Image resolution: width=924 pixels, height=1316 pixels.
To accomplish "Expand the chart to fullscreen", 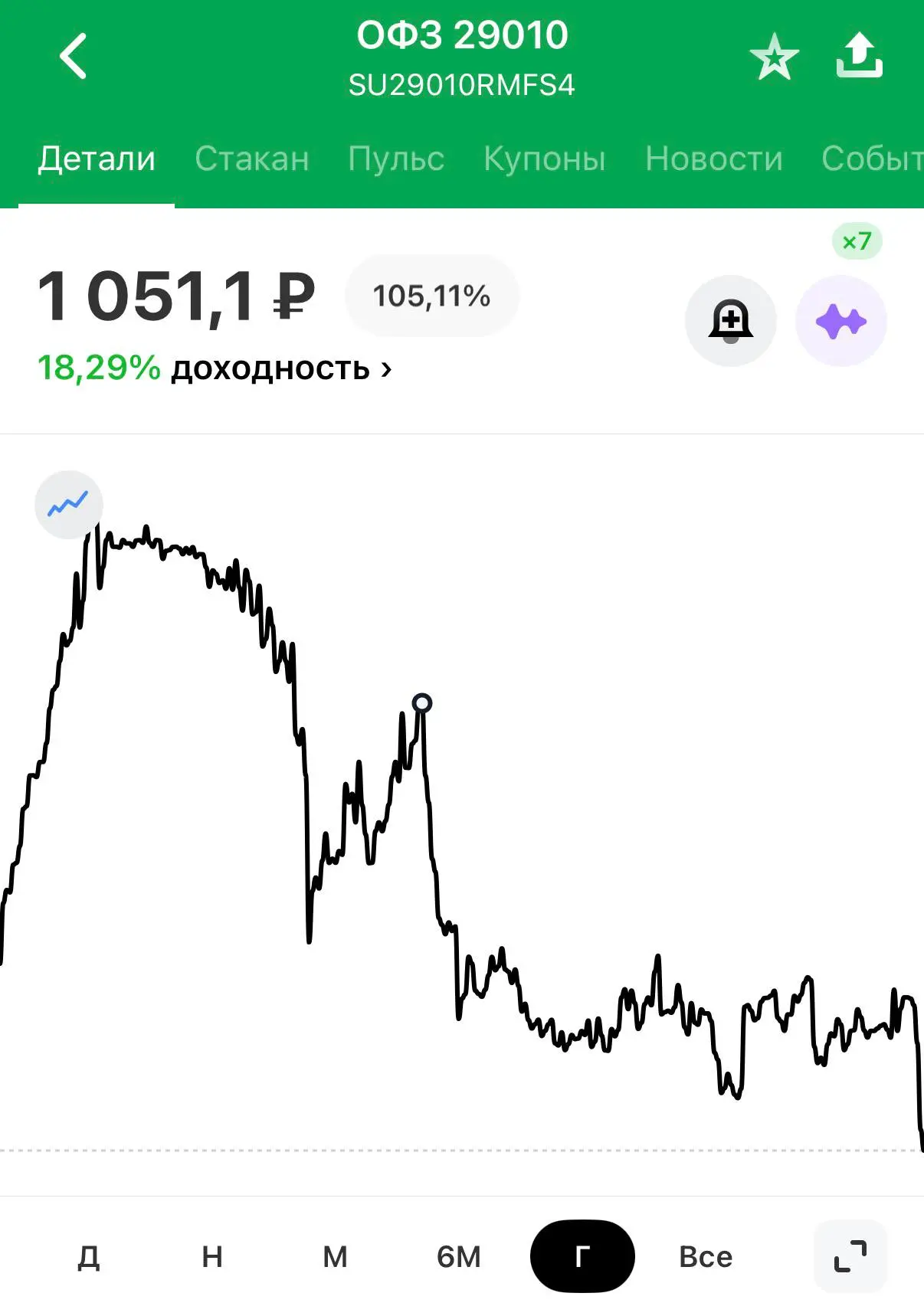I will point(850,1256).
